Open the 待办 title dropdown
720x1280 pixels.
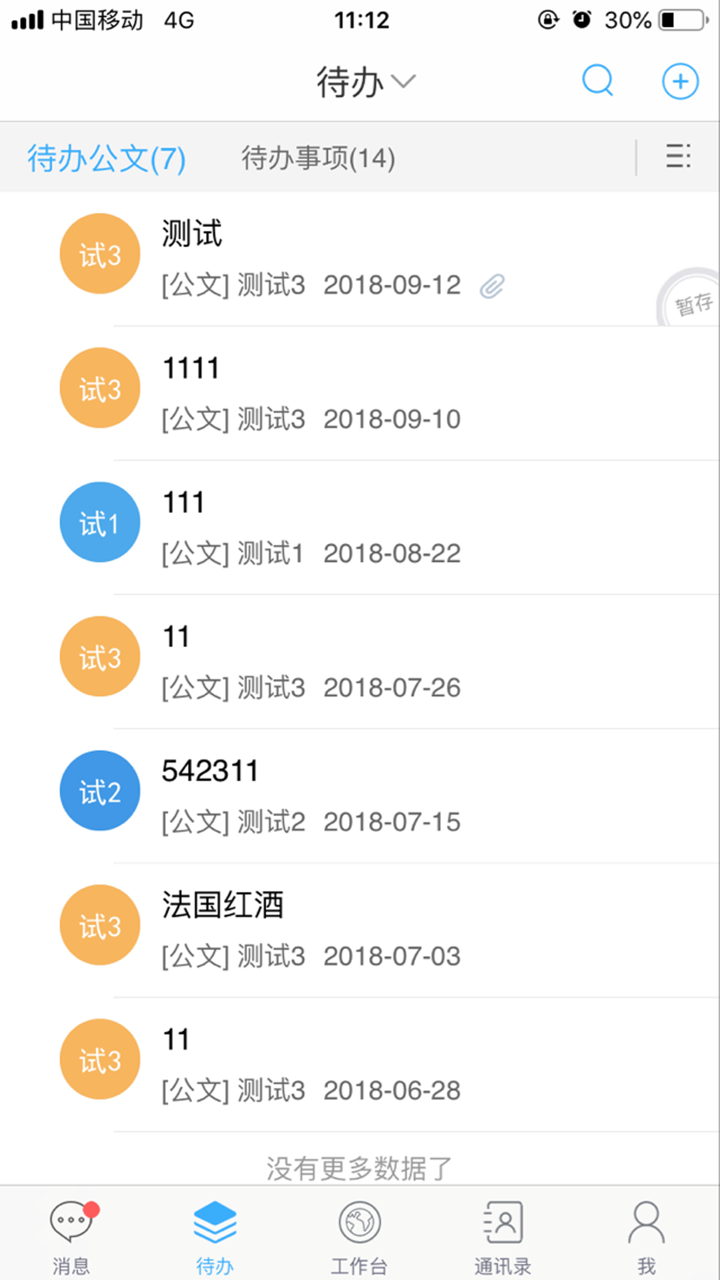366,82
